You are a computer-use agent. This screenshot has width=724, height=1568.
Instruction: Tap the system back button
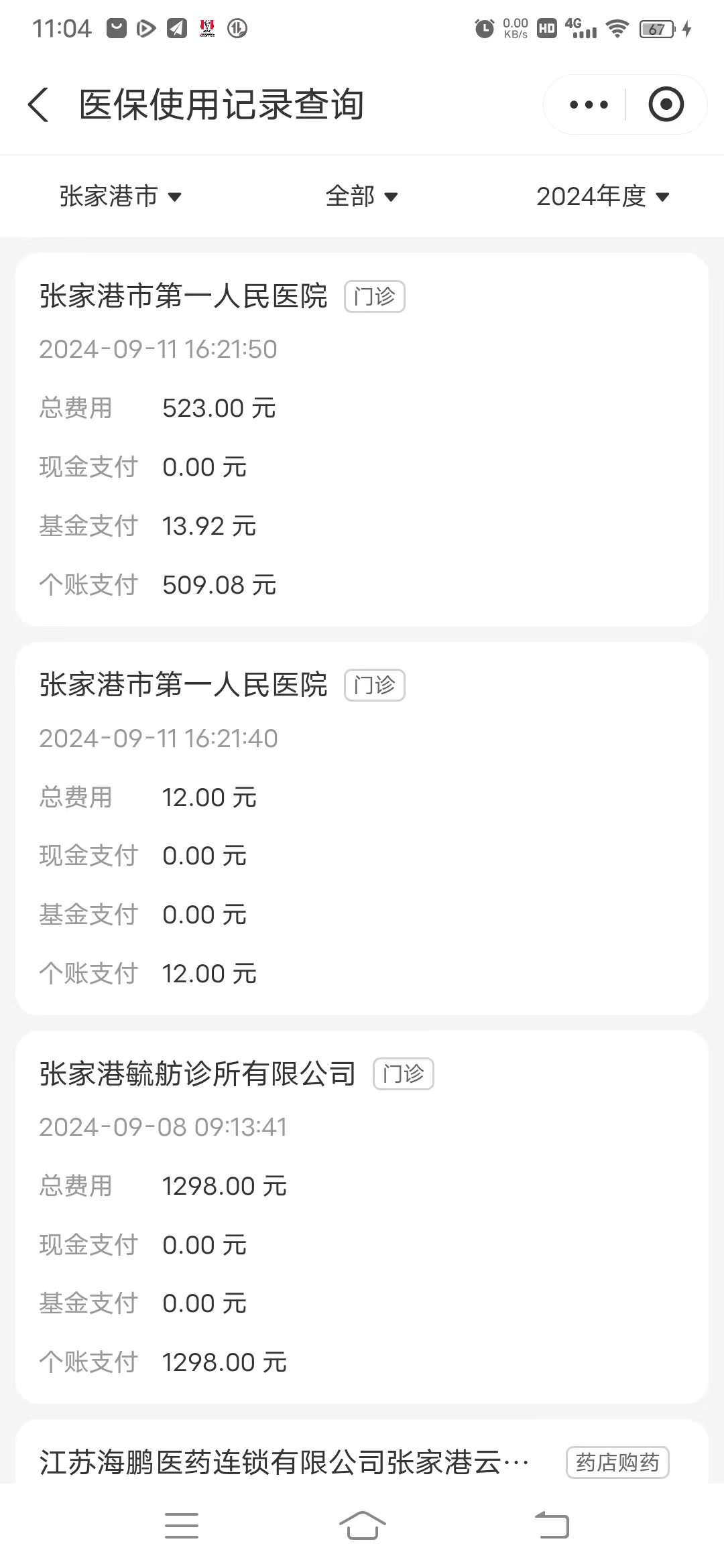coord(552,1526)
